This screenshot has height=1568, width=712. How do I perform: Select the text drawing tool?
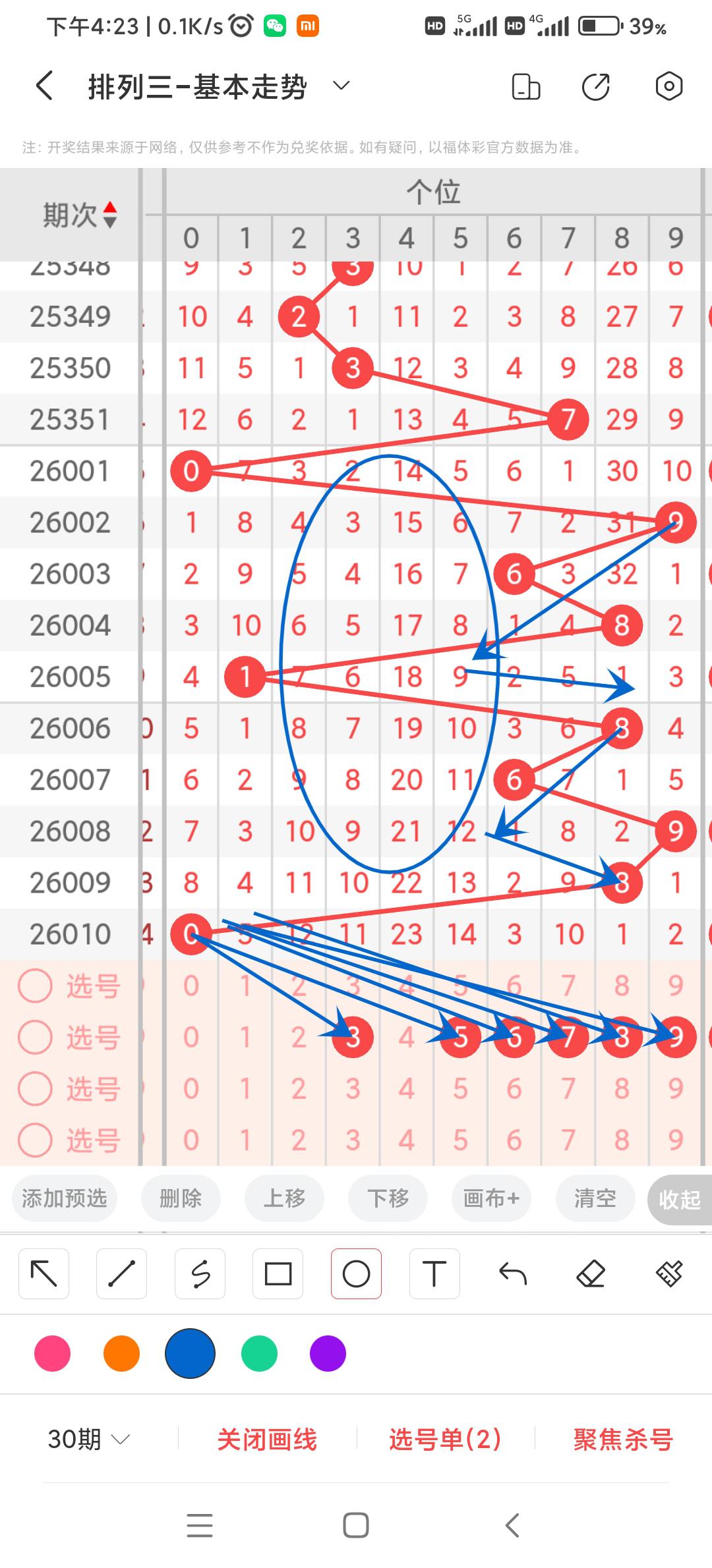[x=434, y=1274]
